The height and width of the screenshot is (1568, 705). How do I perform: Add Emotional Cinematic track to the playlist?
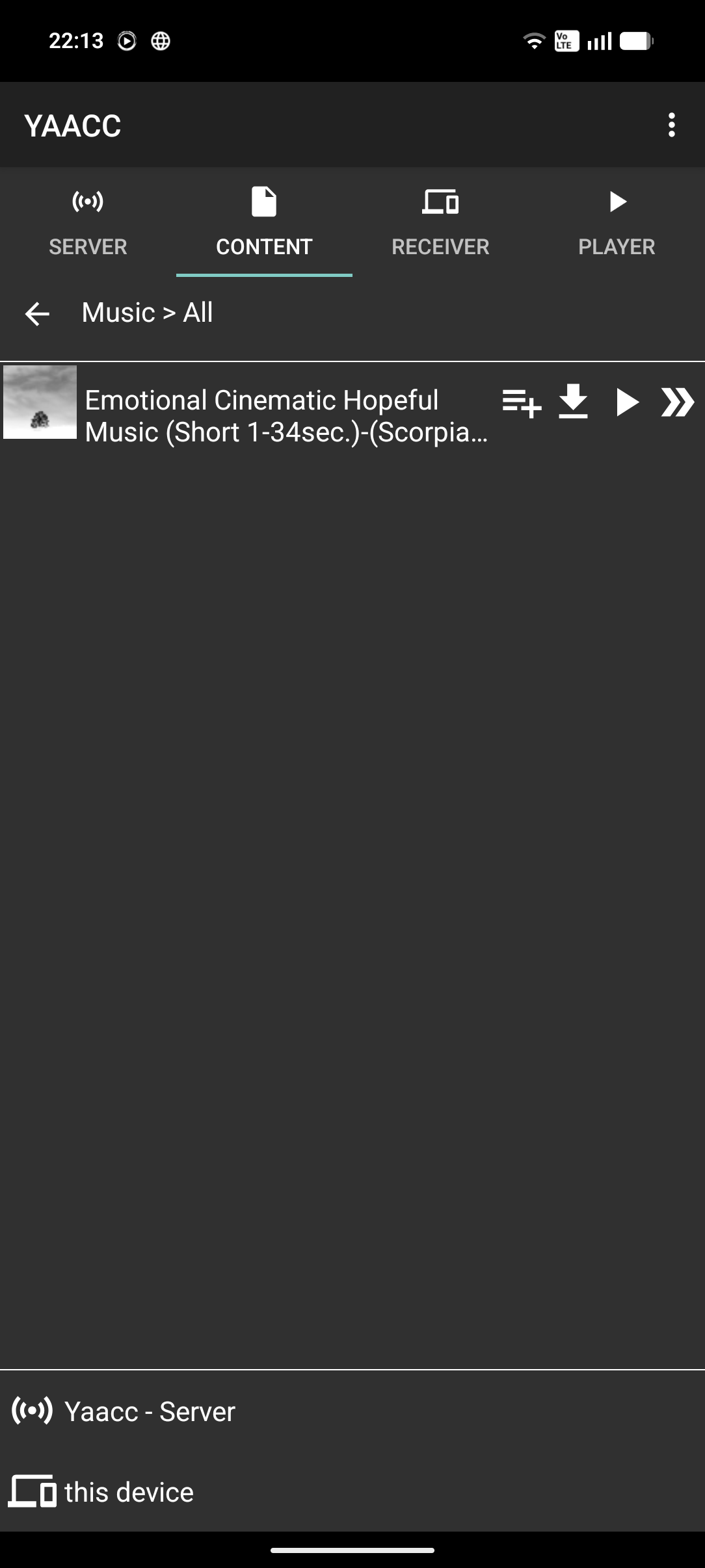pos(521,402)
